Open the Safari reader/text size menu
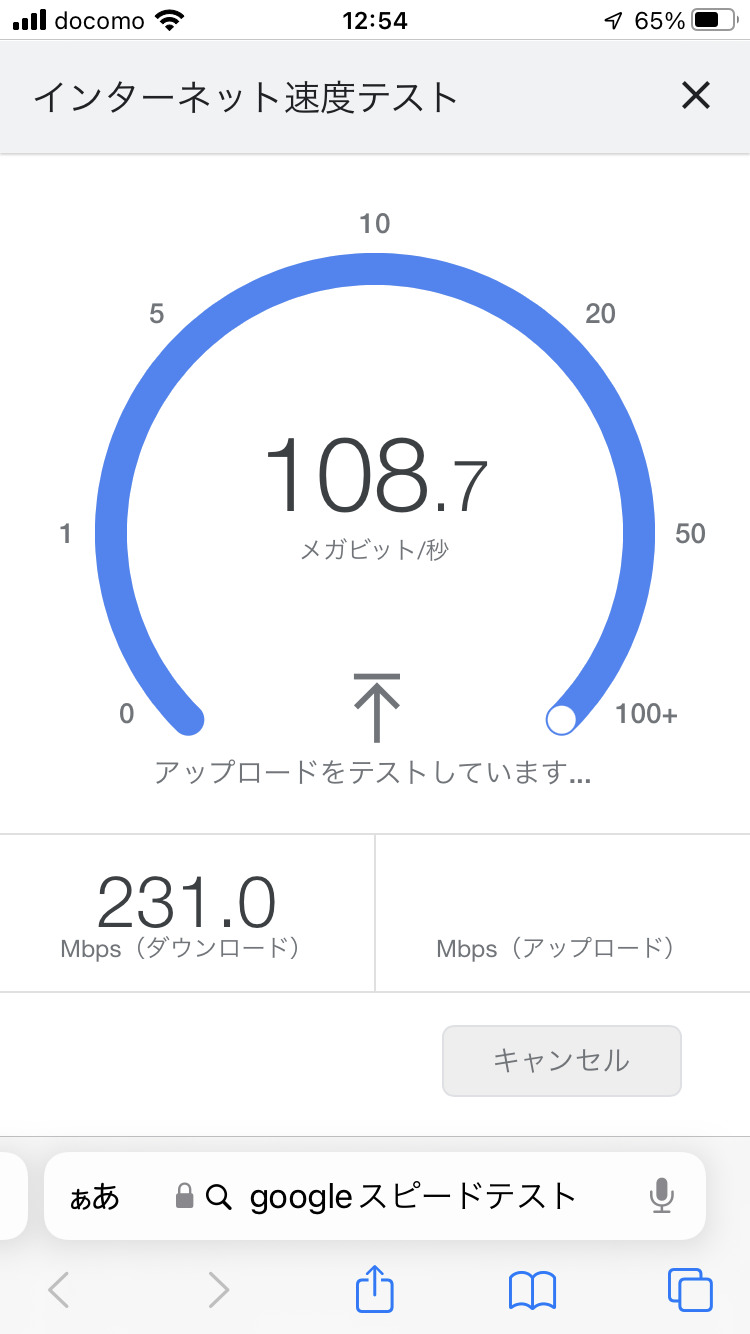 (95, 1196)
